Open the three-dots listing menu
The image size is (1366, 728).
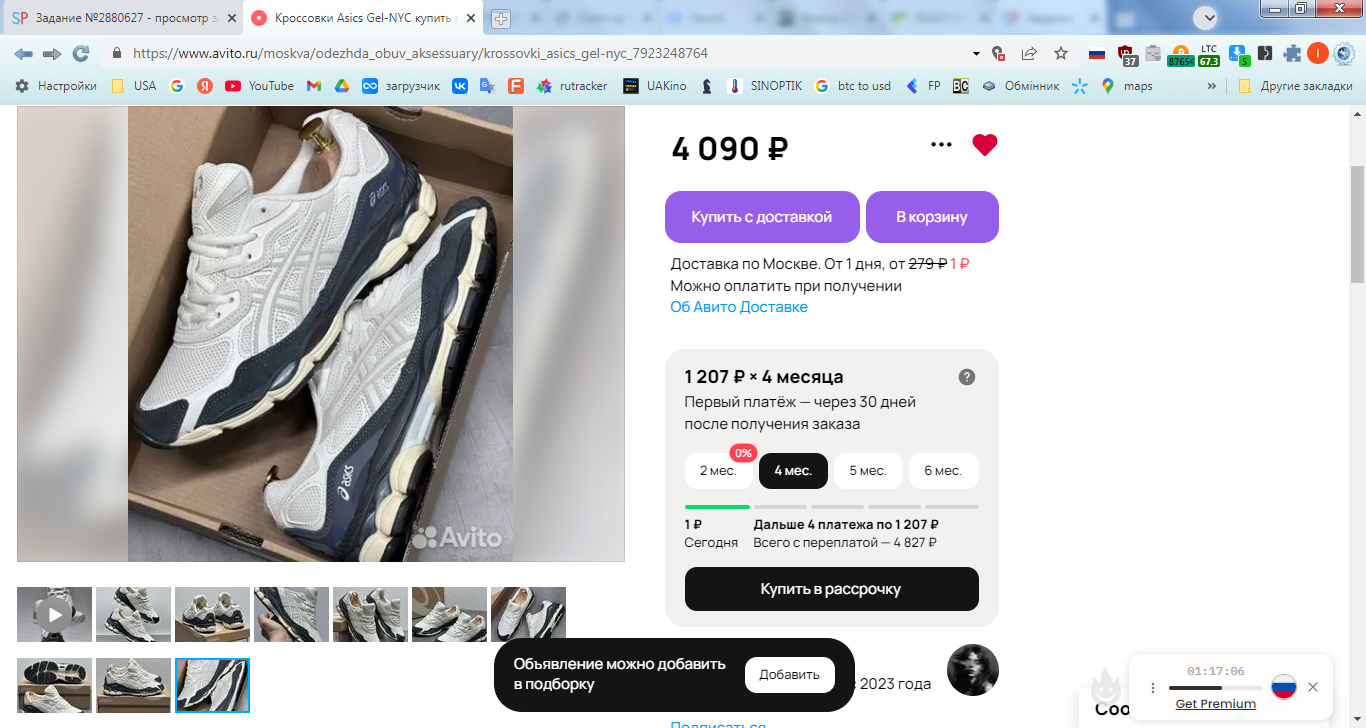point(940,145)
